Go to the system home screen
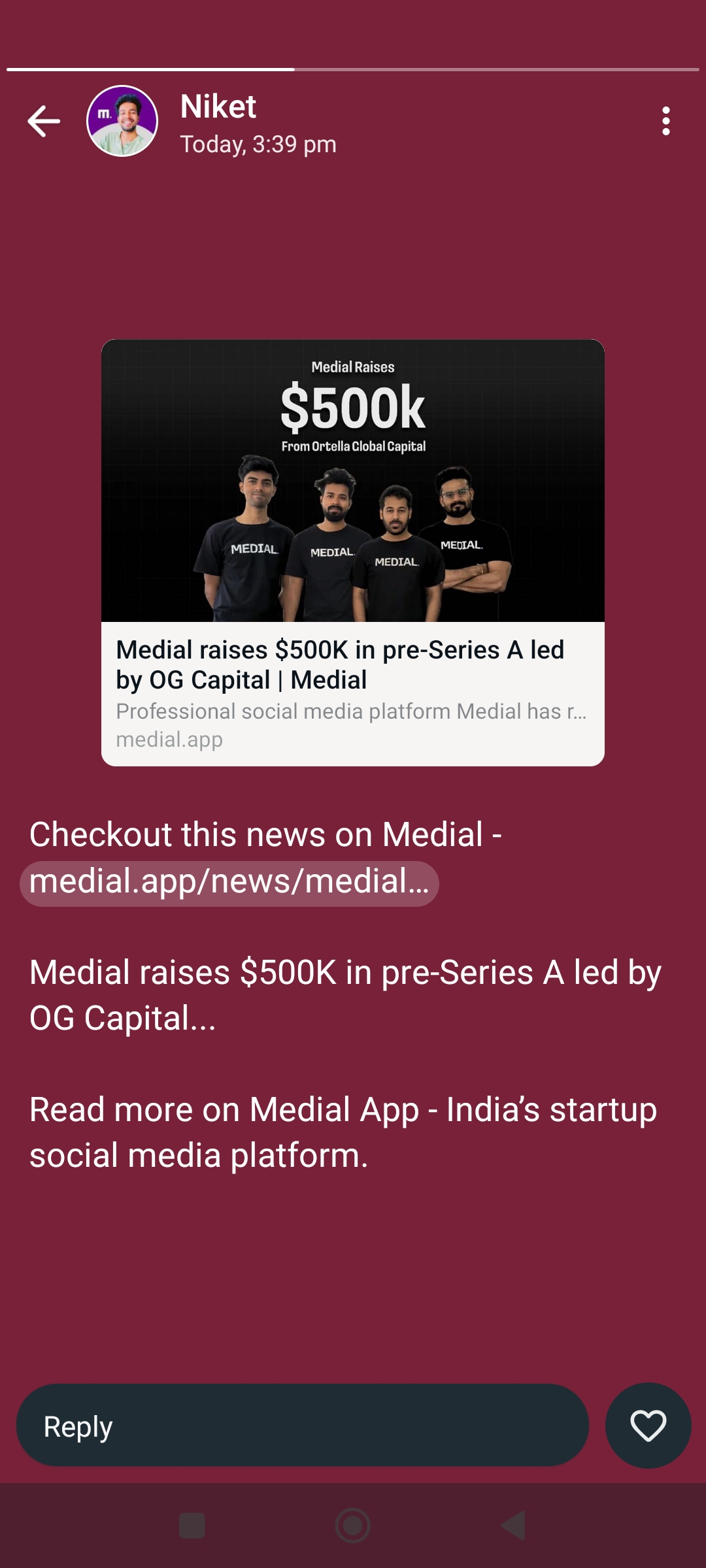The image size is (706, 1568). click(x=353, y=1526)
